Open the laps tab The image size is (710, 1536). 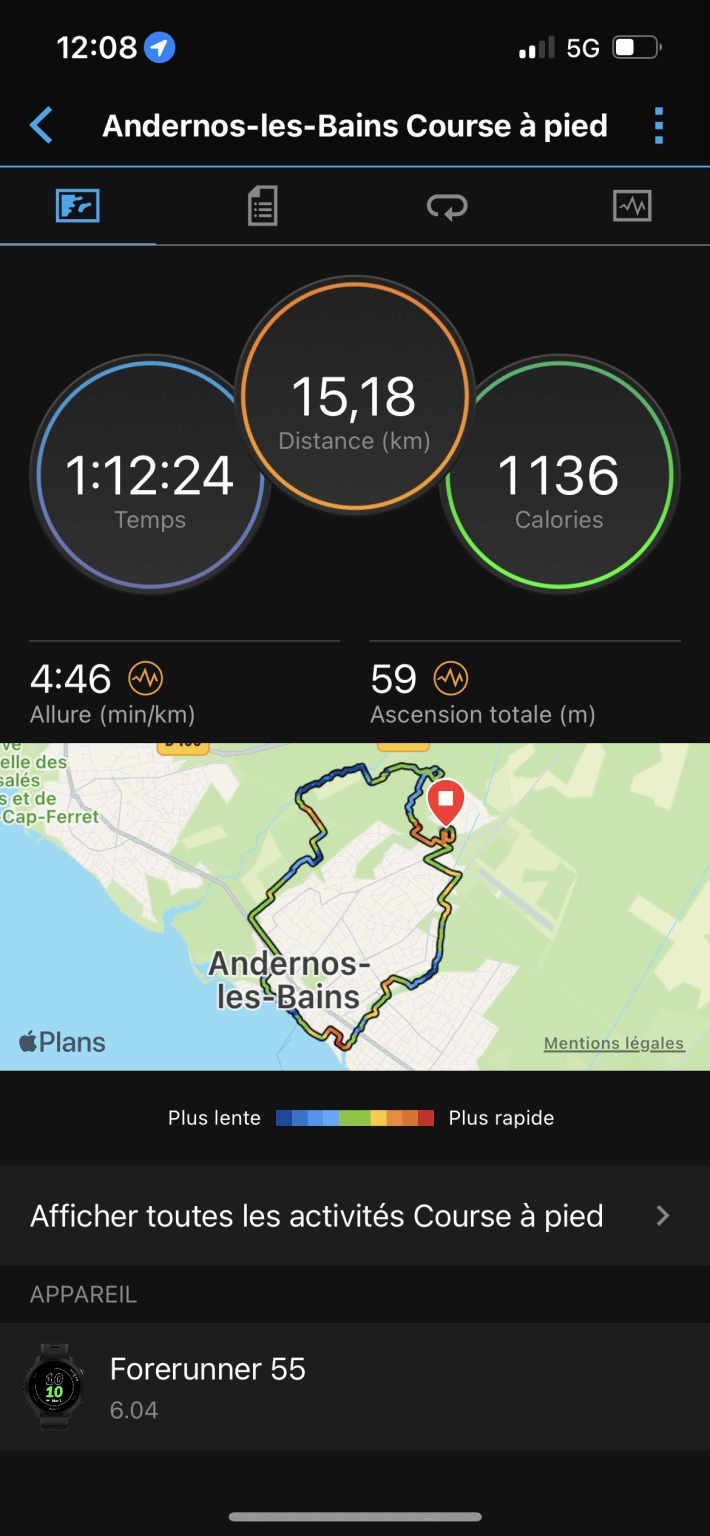tap(447, 207)
